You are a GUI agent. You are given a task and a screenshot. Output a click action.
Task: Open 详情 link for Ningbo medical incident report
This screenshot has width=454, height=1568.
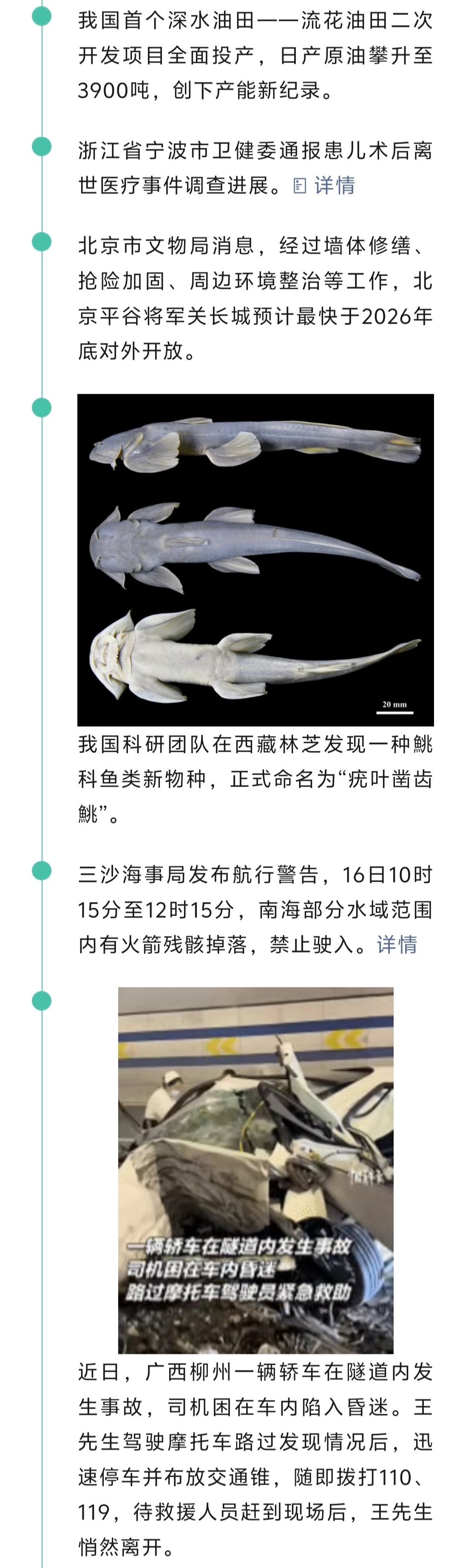pyautogui.click(x=333, y=185)
